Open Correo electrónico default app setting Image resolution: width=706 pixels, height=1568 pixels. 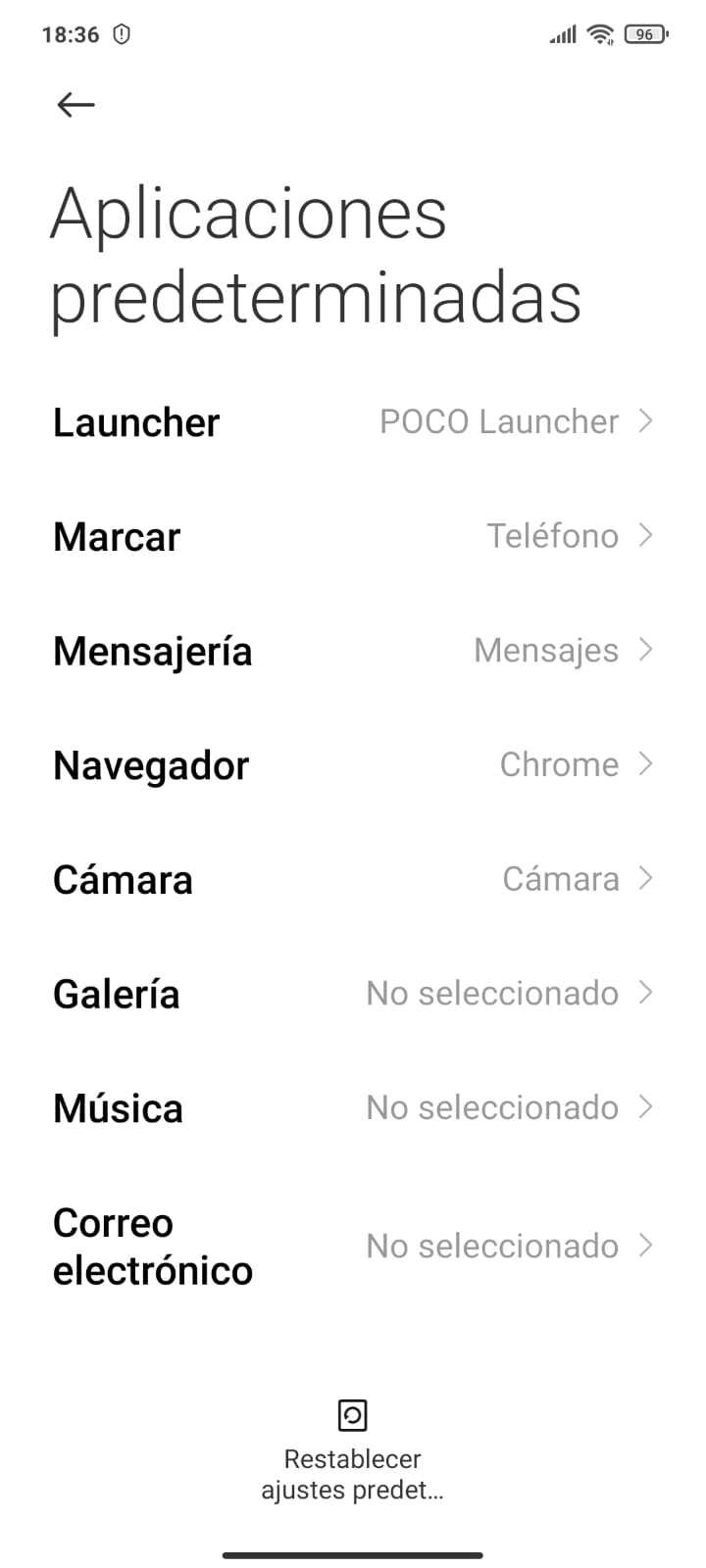coord(353,1247)
